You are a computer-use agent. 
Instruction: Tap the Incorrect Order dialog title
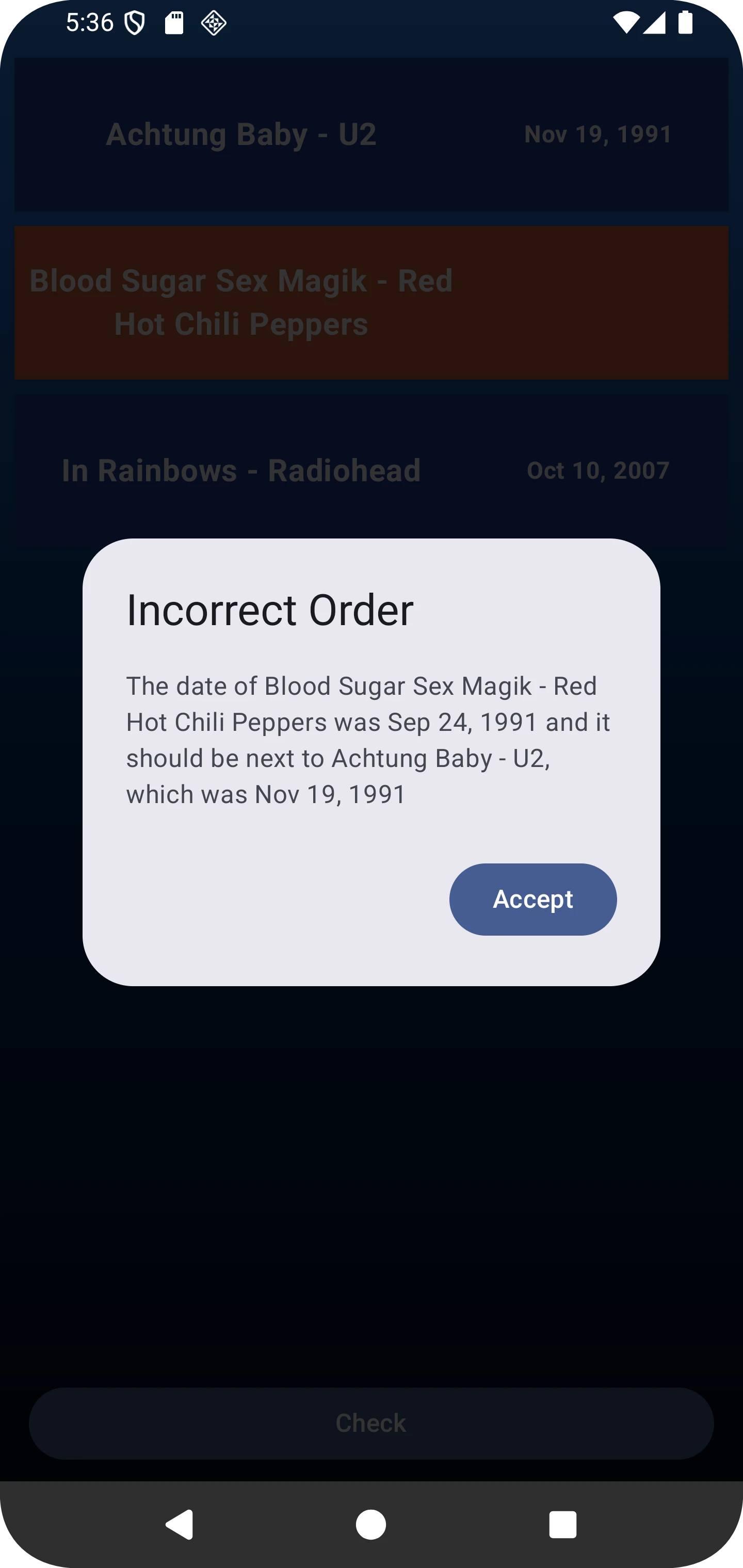[270, 608]
